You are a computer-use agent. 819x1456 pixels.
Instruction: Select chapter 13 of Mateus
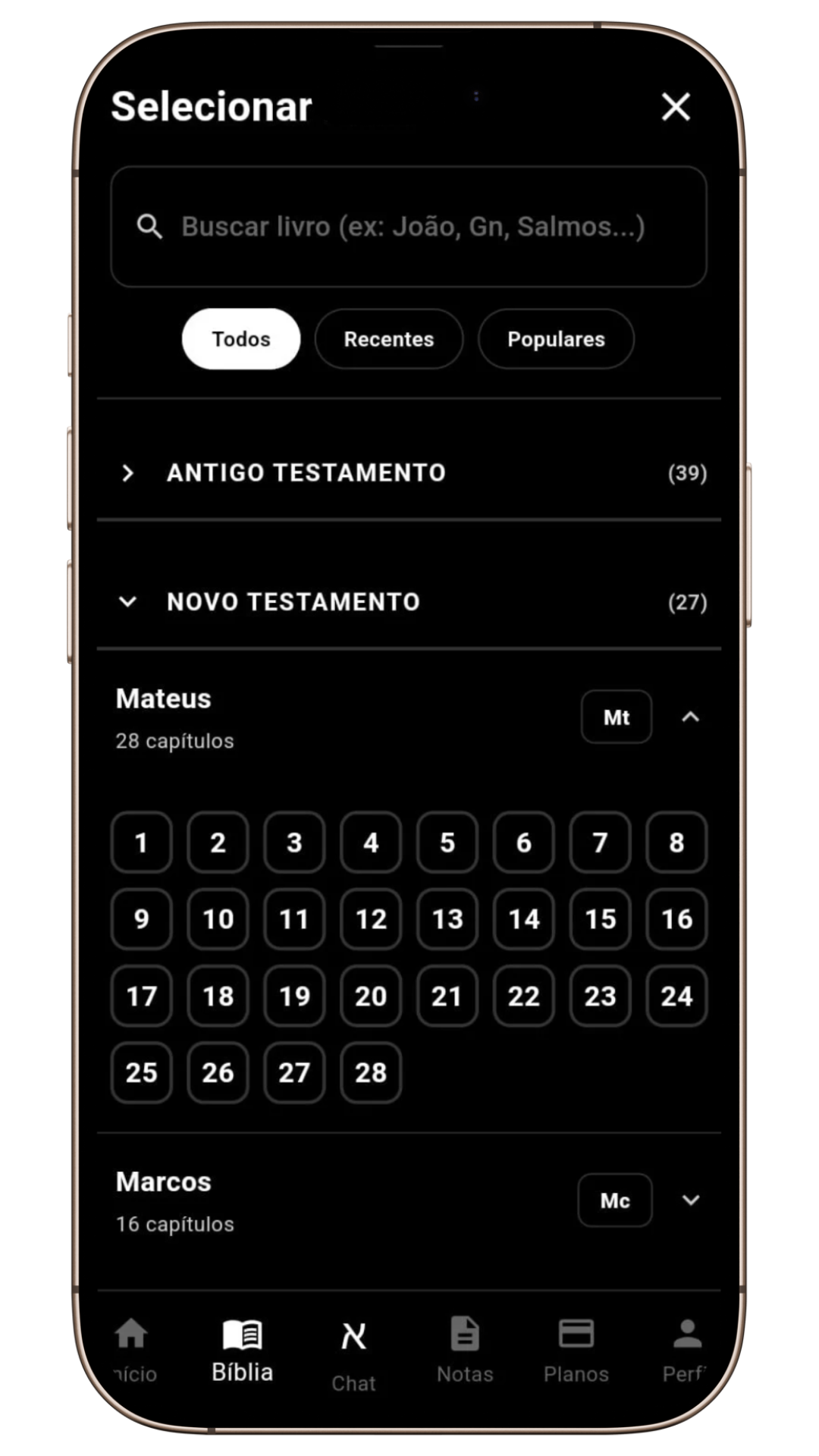(447, 919)
